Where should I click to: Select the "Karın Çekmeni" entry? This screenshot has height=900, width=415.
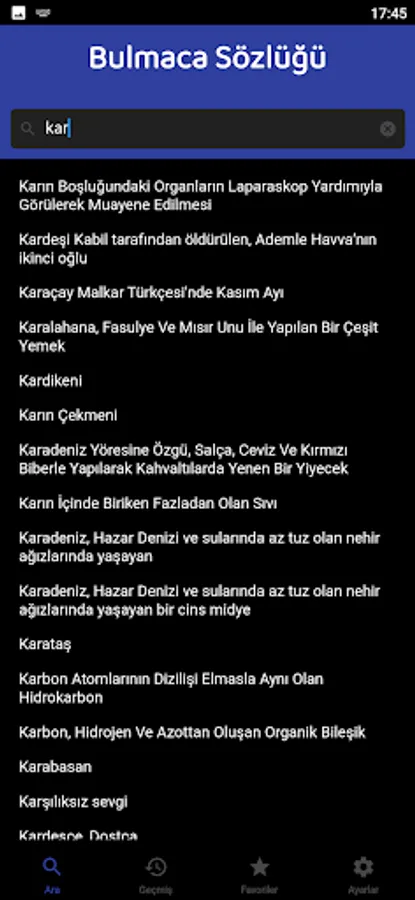click(x=68, y=416)
